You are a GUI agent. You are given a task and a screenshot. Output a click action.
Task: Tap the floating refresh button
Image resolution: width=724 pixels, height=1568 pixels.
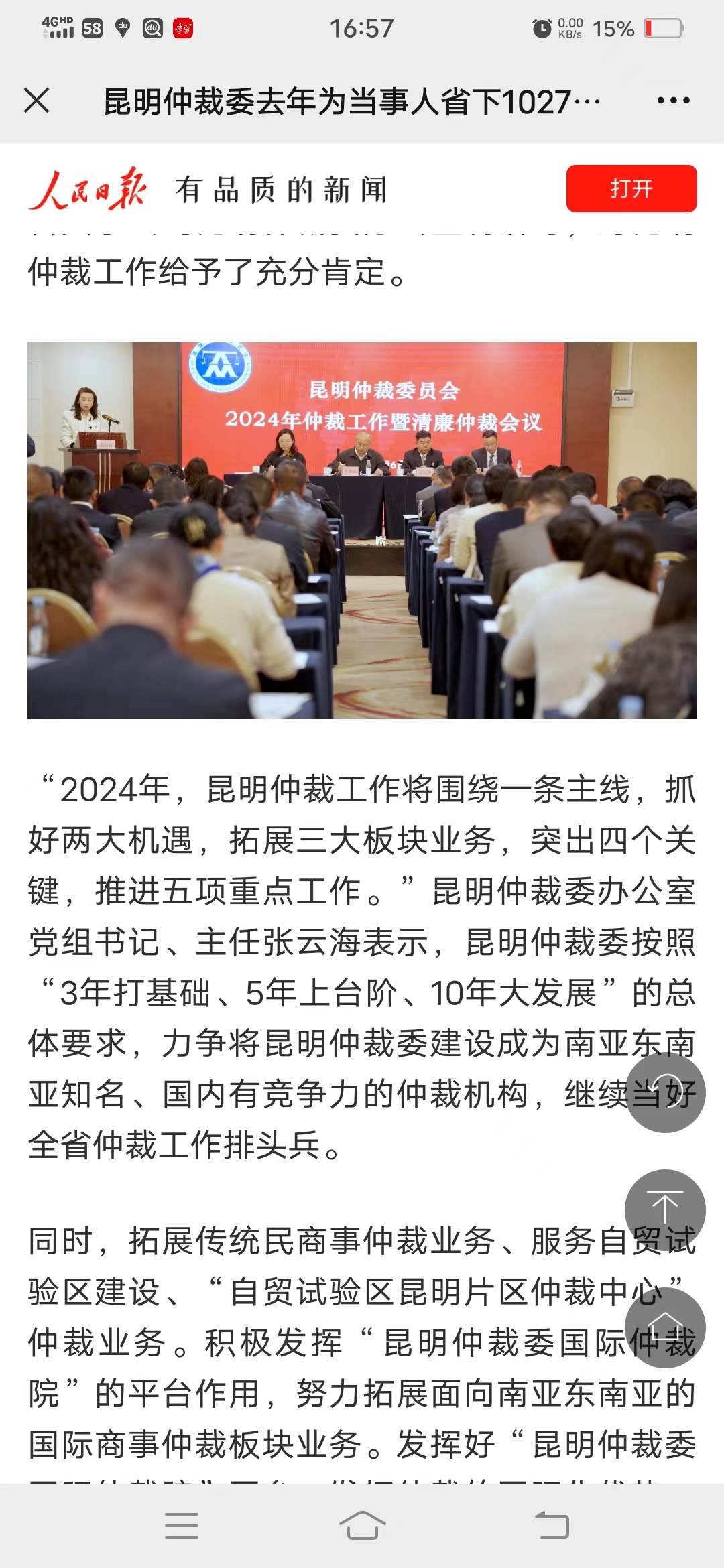665,1093
